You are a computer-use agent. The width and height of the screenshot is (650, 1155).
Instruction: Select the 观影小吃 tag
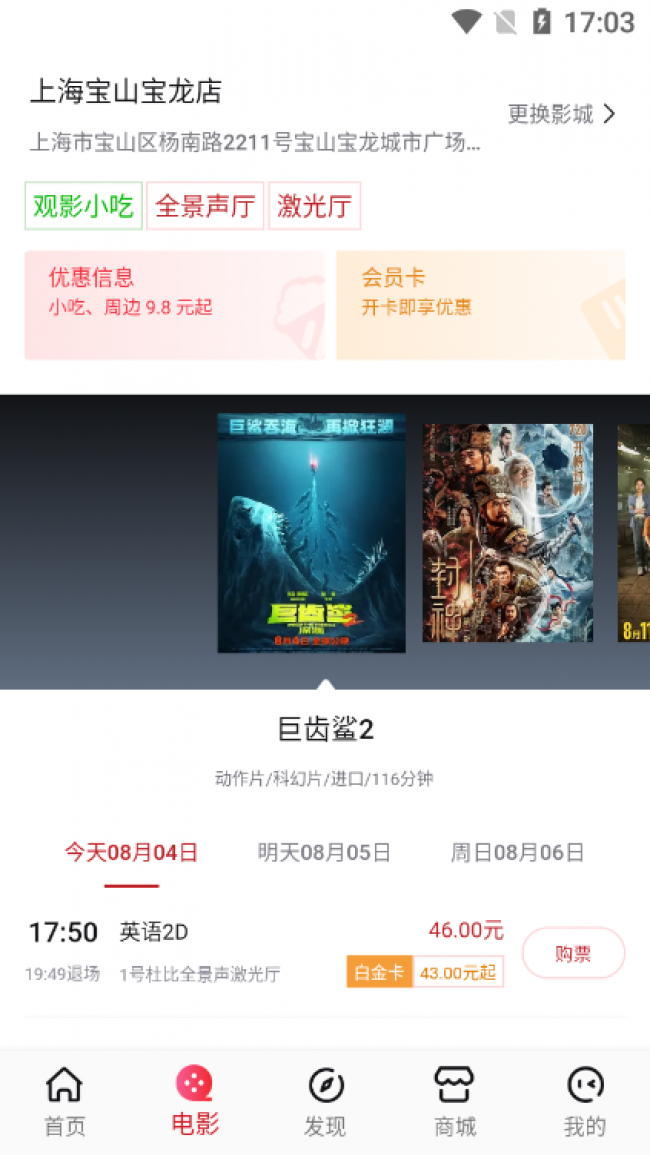click(x=84, y=206)
